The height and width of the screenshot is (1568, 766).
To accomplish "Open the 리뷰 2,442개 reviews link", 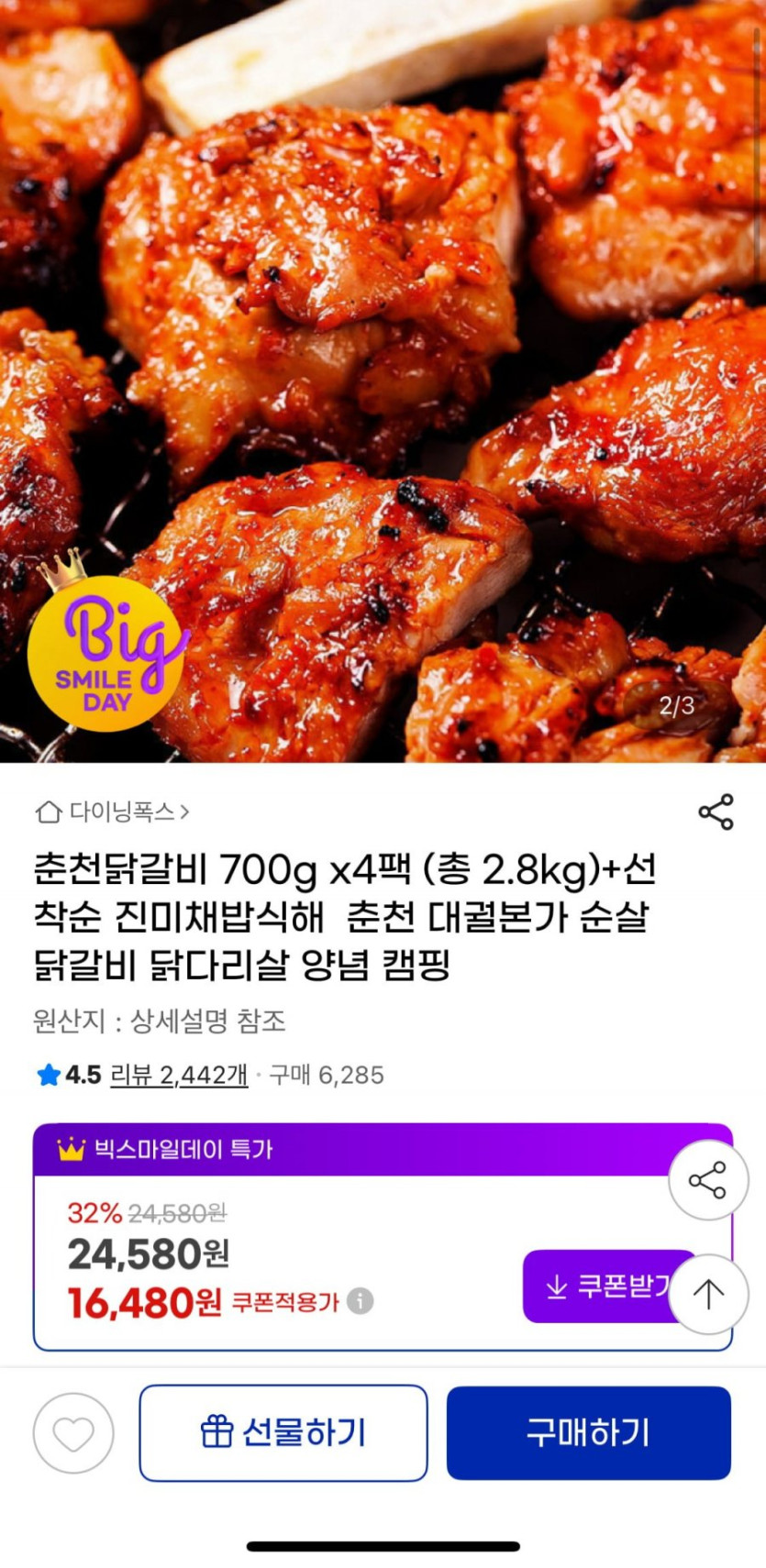I will tap(179, 1075).
